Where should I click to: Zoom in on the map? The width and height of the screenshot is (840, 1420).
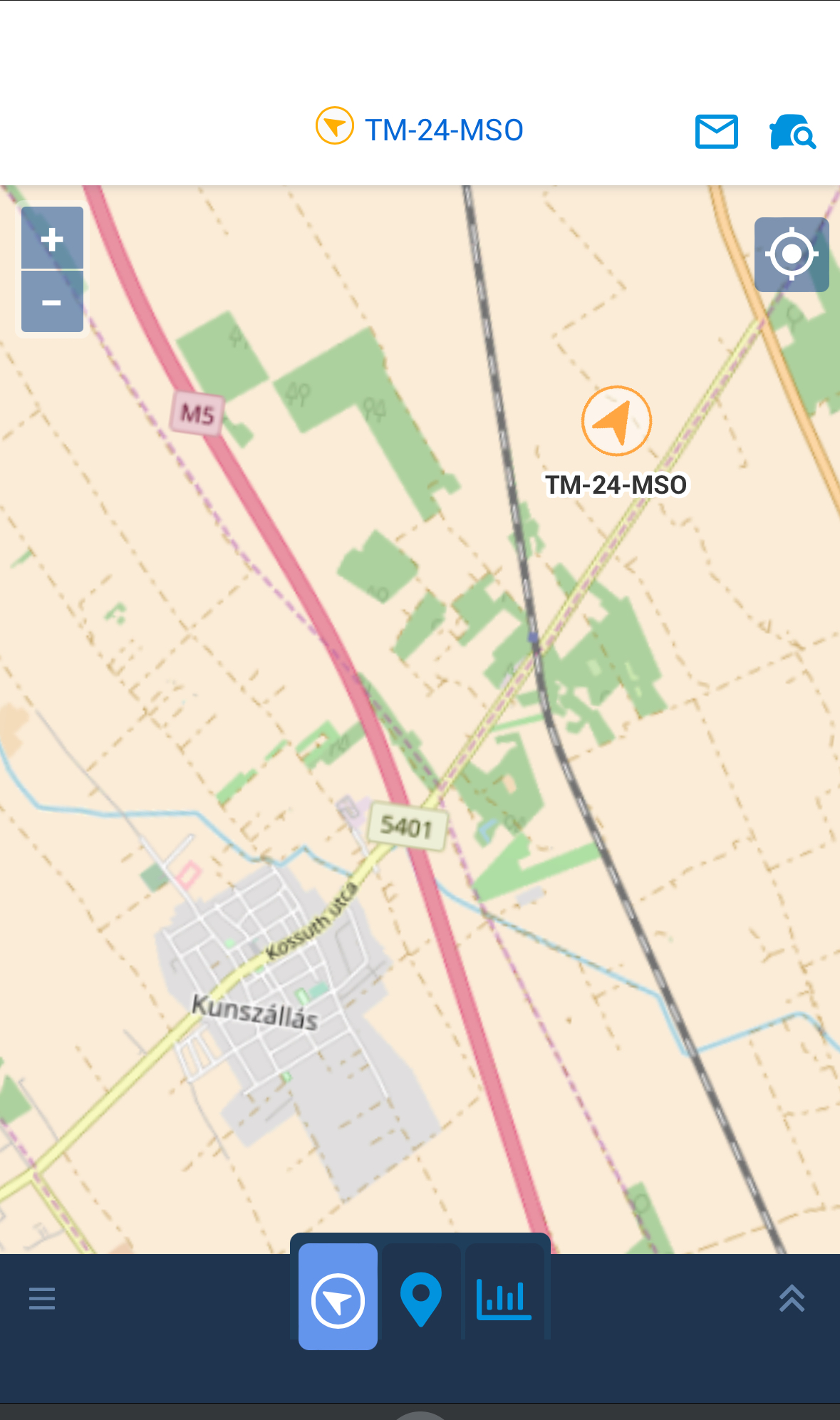tap(52, 239)
